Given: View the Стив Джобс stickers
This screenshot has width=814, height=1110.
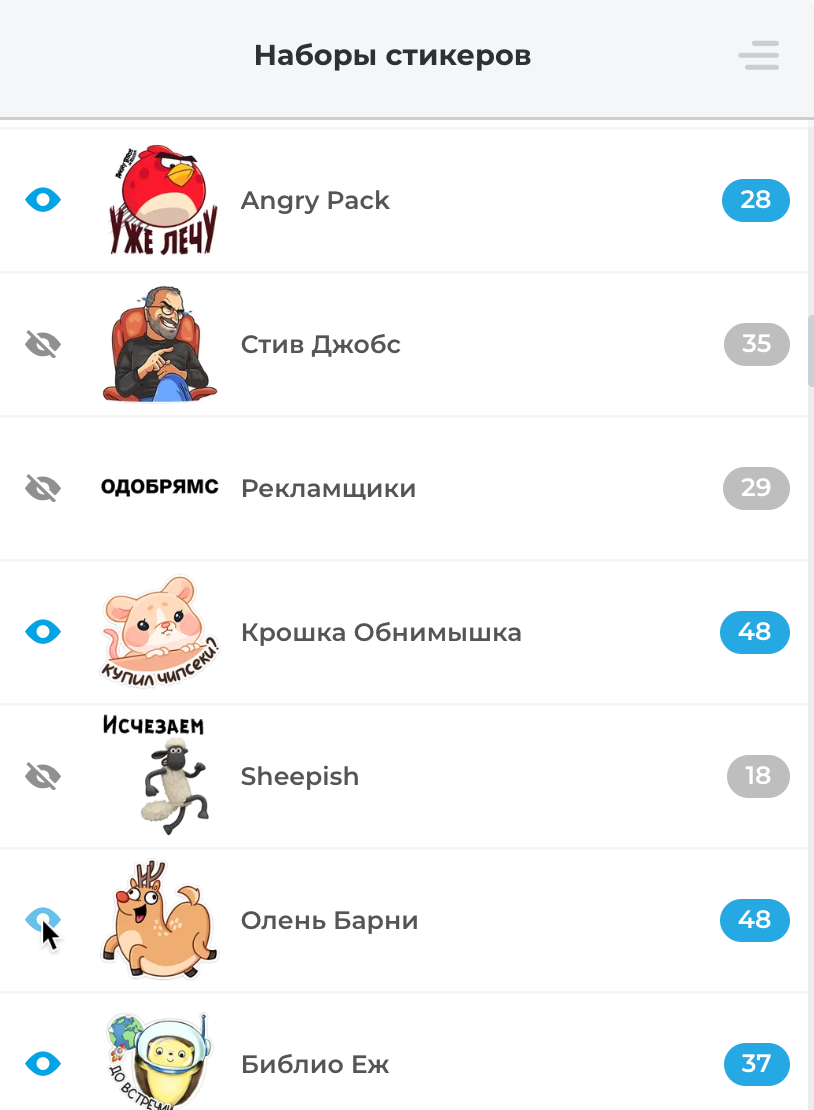Looking at the screenshot, I should (x=320, y=345).
